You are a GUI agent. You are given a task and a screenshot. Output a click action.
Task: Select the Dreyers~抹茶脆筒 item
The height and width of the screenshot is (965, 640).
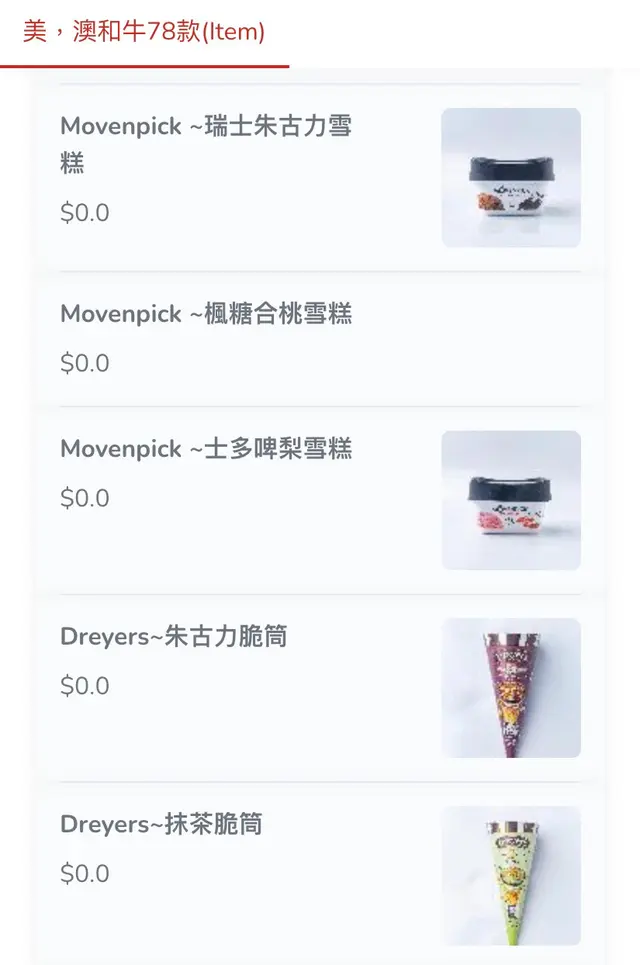pos(162,825)
